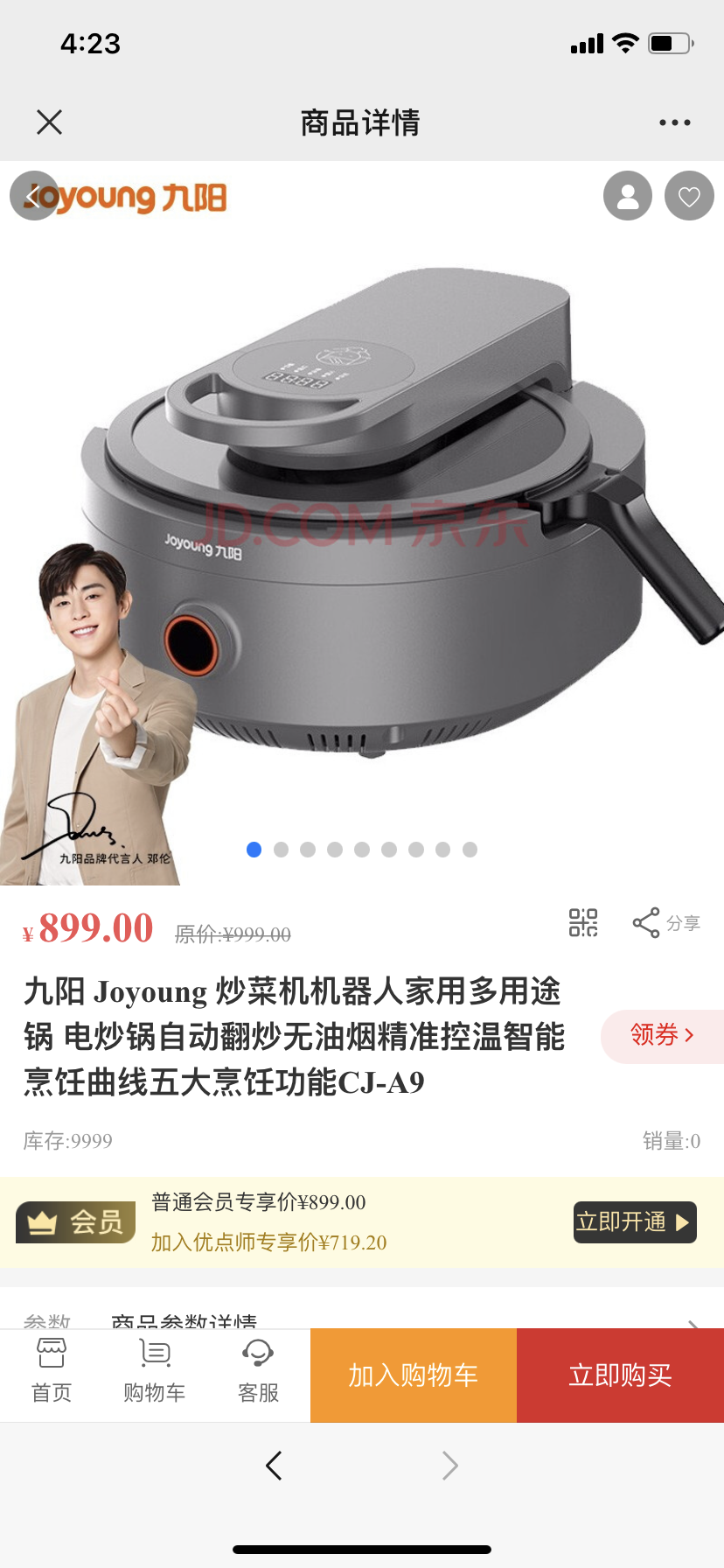Claim a coupon with 领券
The image size is (724, 1568).
662,1035
